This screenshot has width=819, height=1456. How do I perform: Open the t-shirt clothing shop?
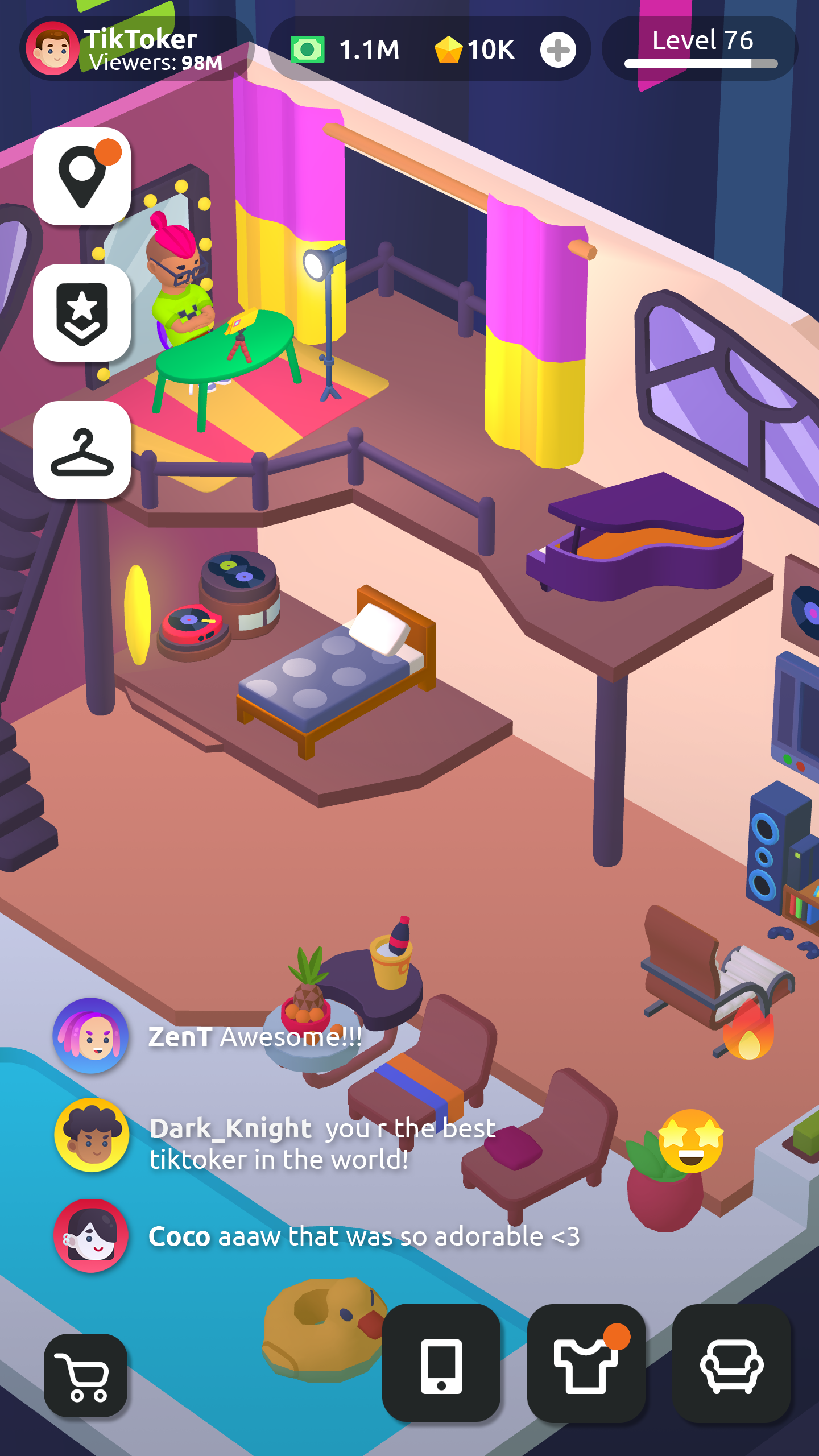click(x=586, y=1363)
